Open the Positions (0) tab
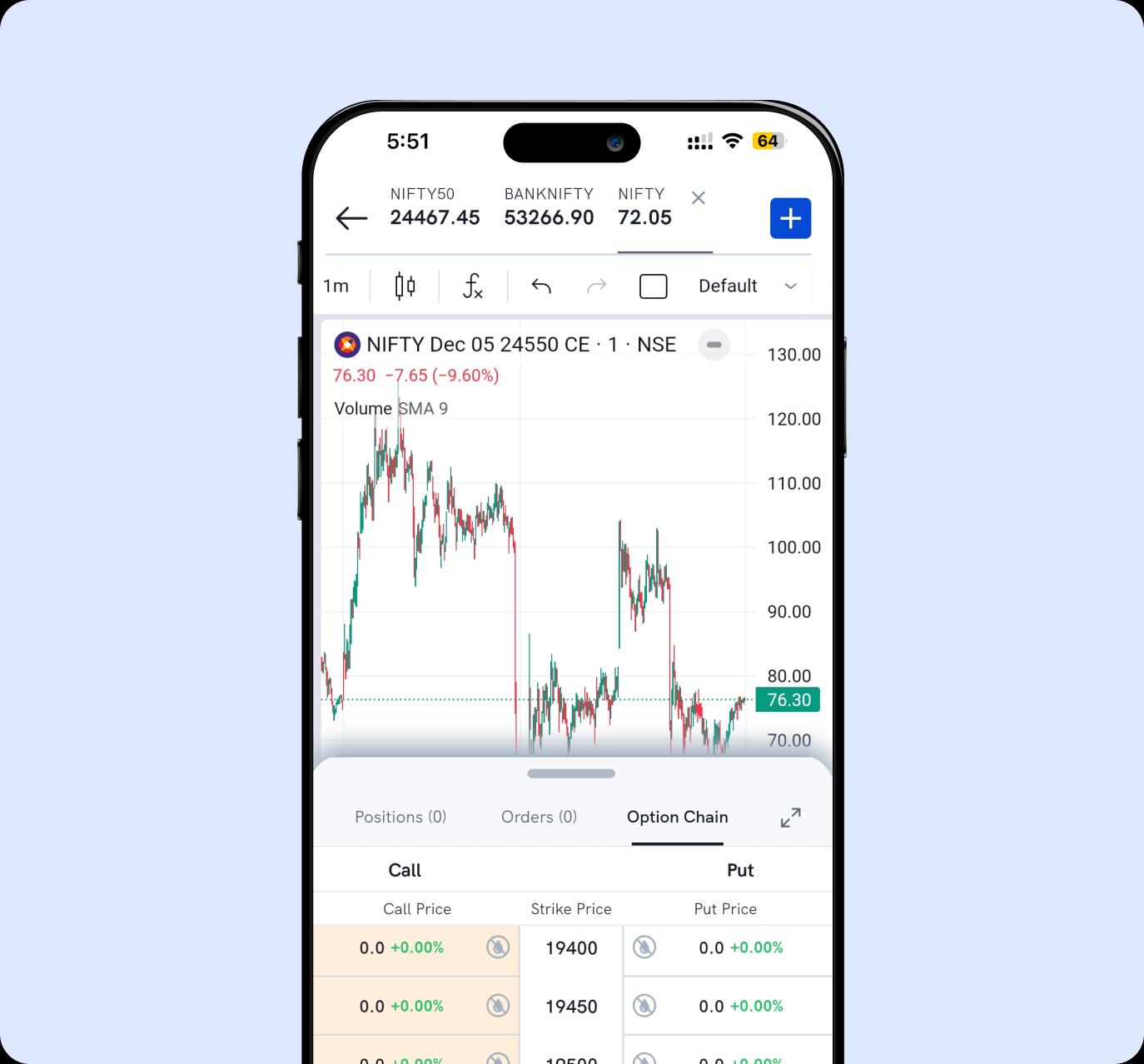This screenshot has width=1144, height=1064. (x=400, y=817)
